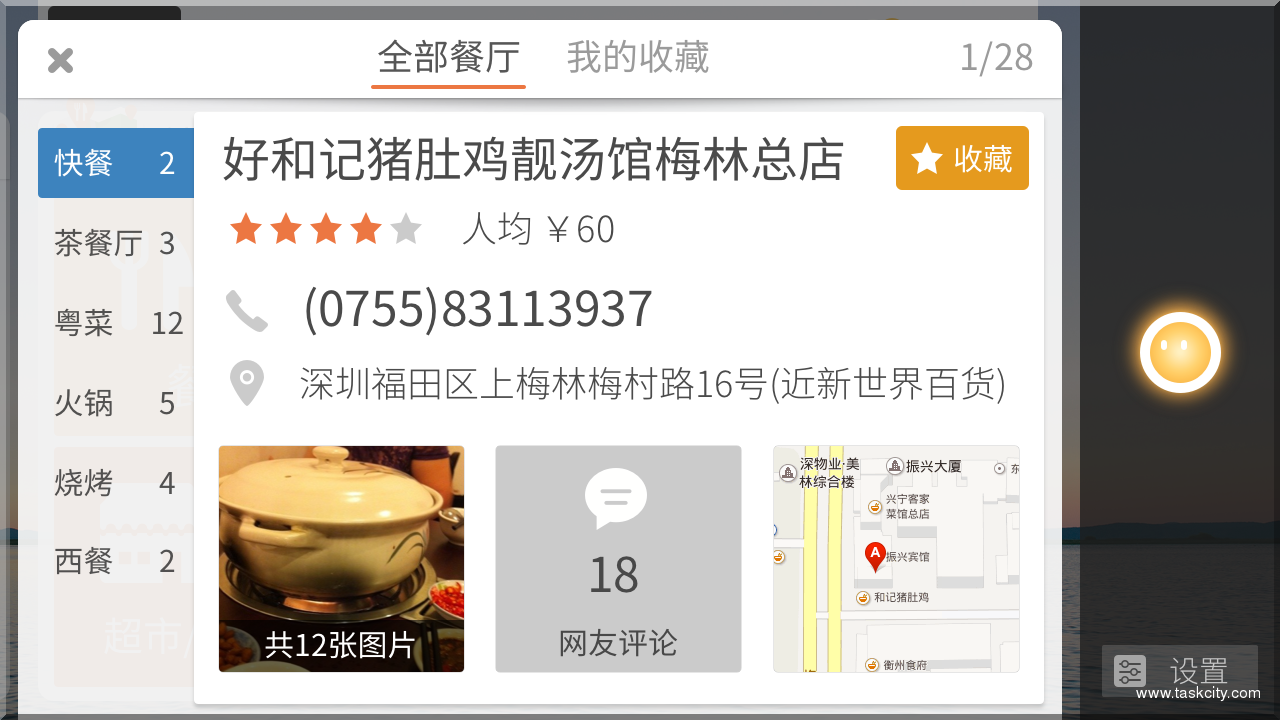1280x720 pixels.
Task: Switch to the 全部餐厅 tab
Action: click(x=448, y=58)
